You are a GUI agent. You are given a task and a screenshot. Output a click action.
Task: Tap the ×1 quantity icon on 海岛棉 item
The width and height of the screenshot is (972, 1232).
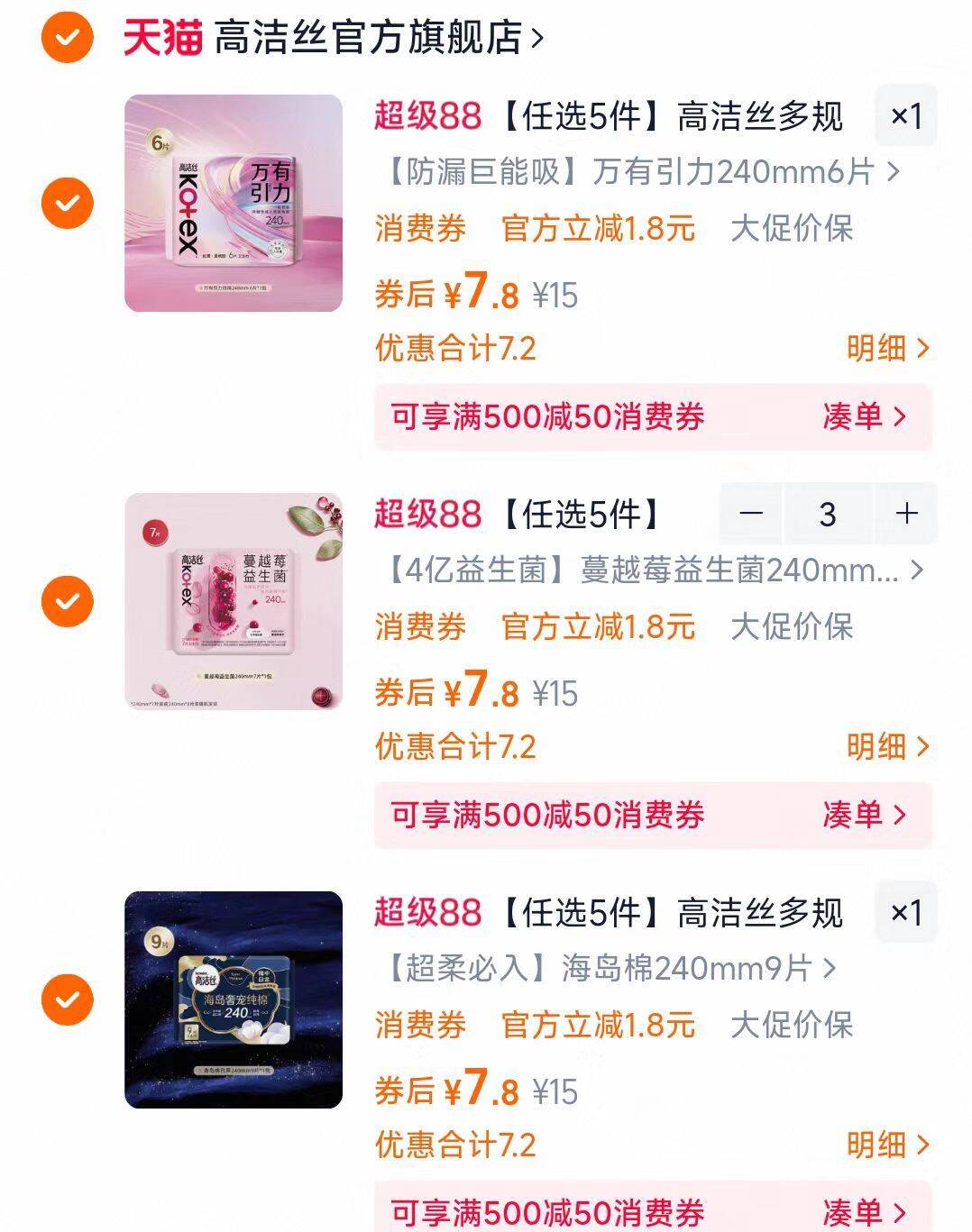(903, 914)
